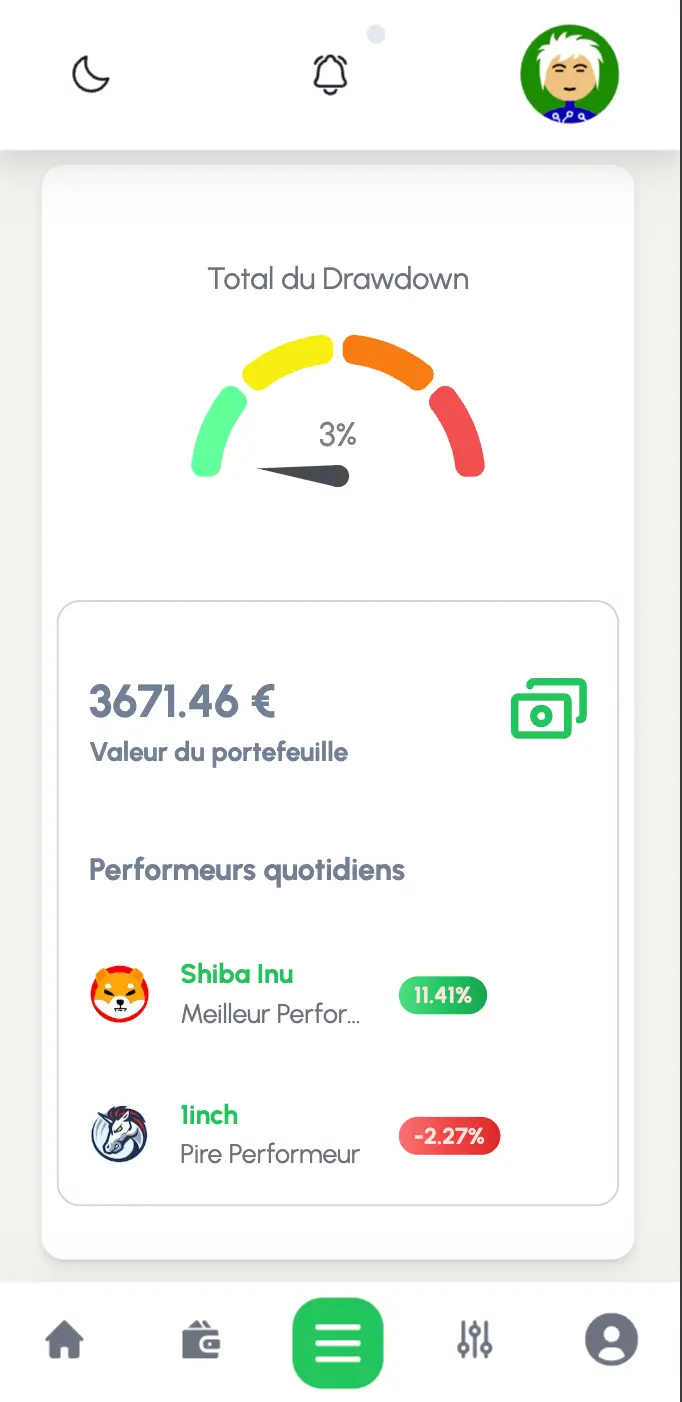Screen dimensions: 682x1402
Task: Open the sliders settings tab
Action: pyautogui.click(x=474, y=1340)
